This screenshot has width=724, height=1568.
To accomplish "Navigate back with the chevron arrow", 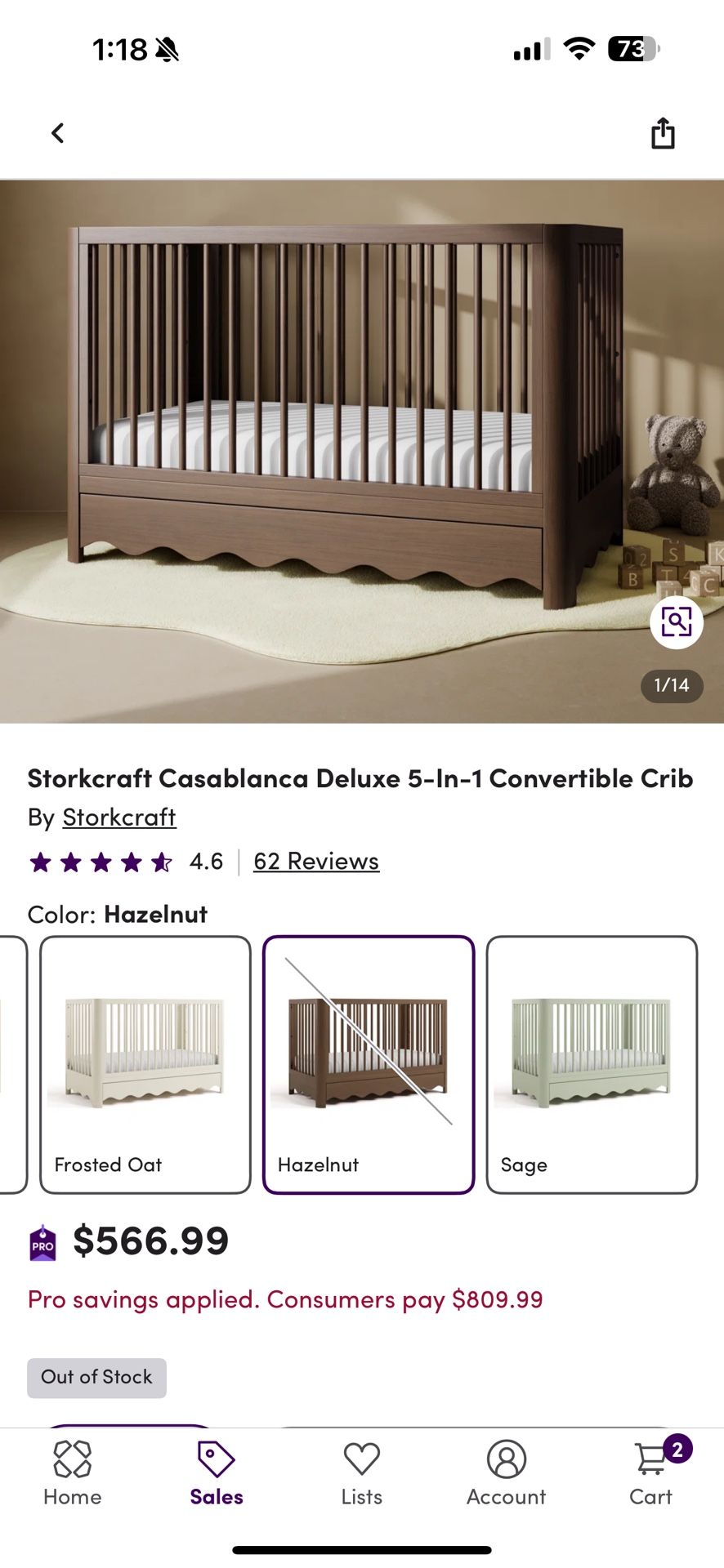I will tap(57, 132).
